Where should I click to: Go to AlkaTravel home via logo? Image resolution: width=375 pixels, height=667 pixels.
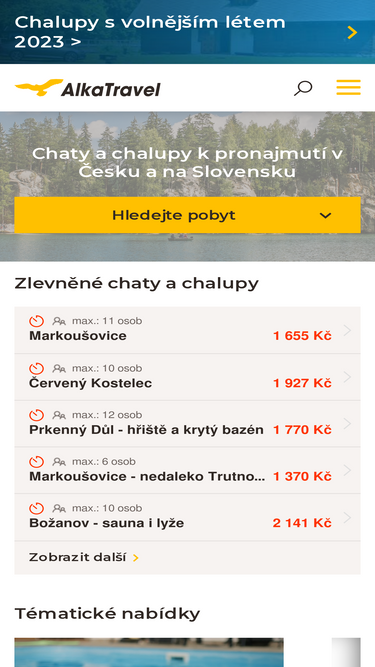click(88, 88)
